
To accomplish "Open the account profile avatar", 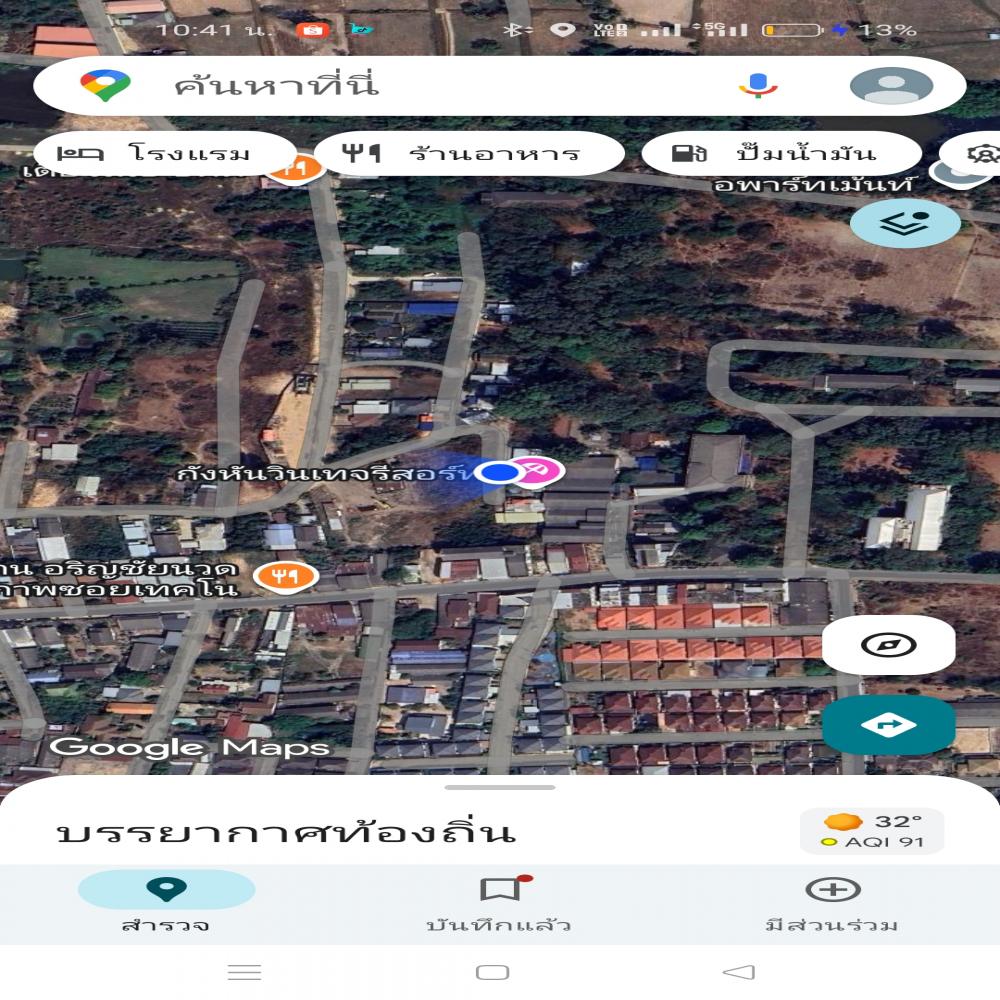I will (x=891, y=86).
